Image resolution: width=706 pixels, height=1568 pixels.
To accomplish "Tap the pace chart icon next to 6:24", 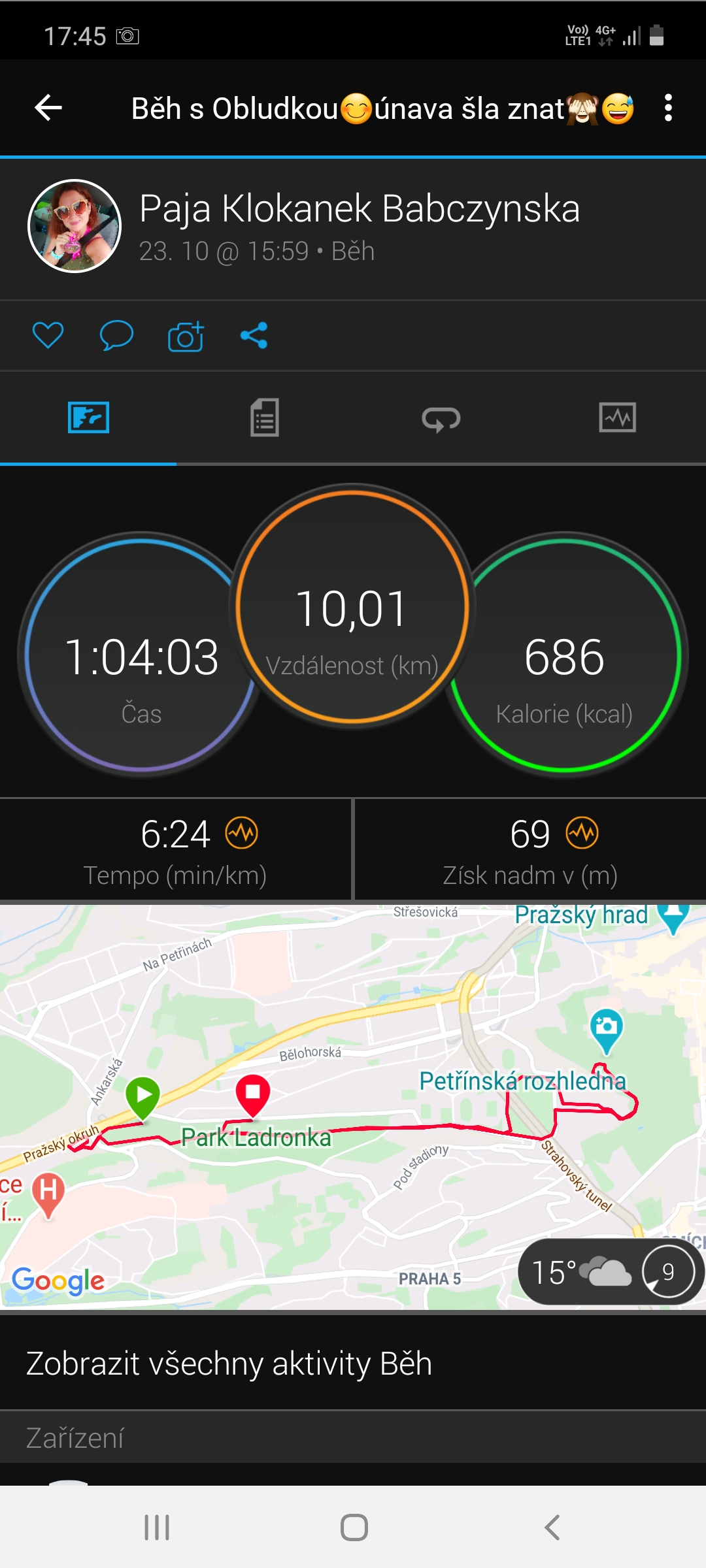I will point(242,834).
